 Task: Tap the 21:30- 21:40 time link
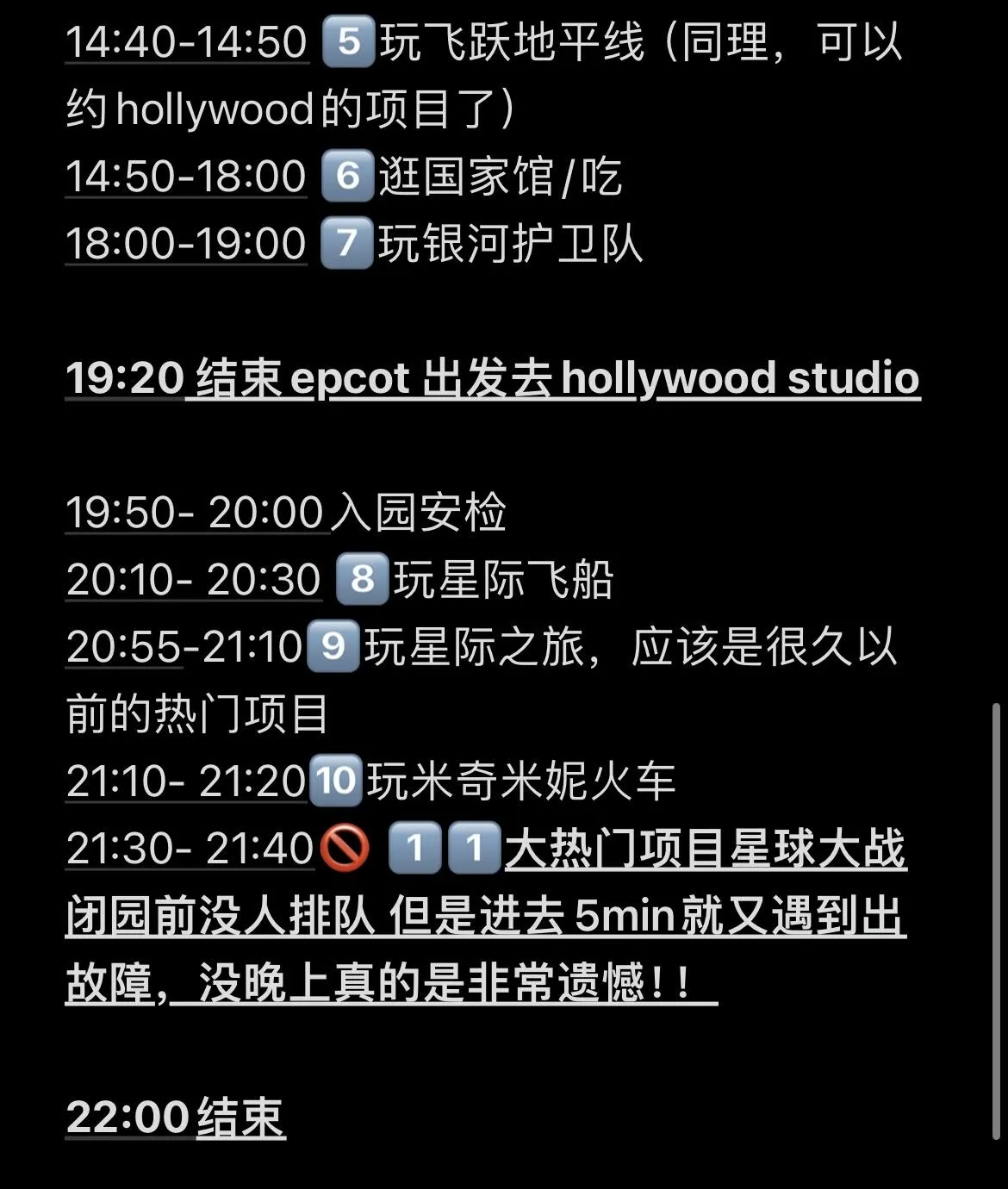pos(190,849)
